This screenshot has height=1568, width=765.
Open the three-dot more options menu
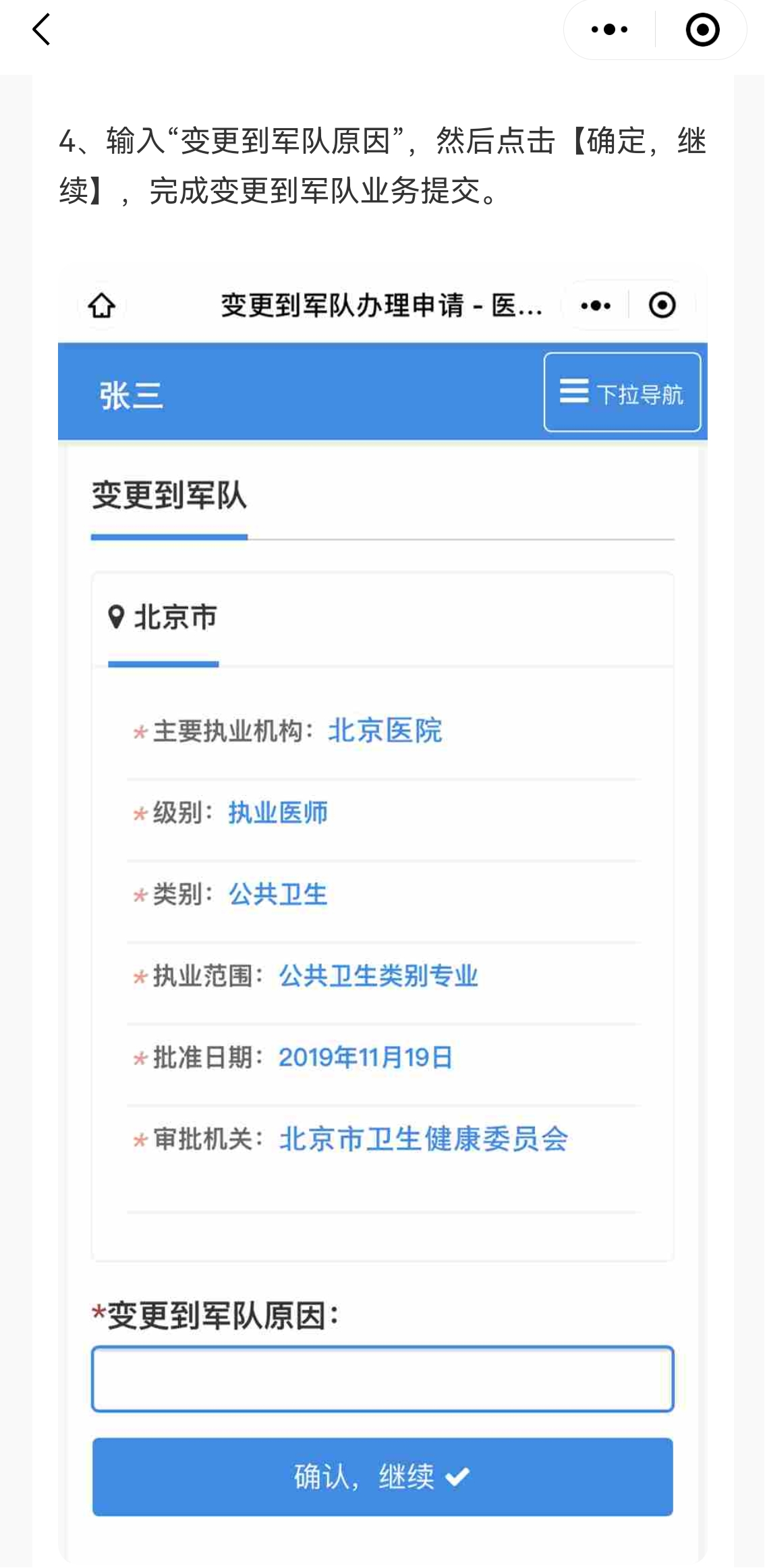609,30
